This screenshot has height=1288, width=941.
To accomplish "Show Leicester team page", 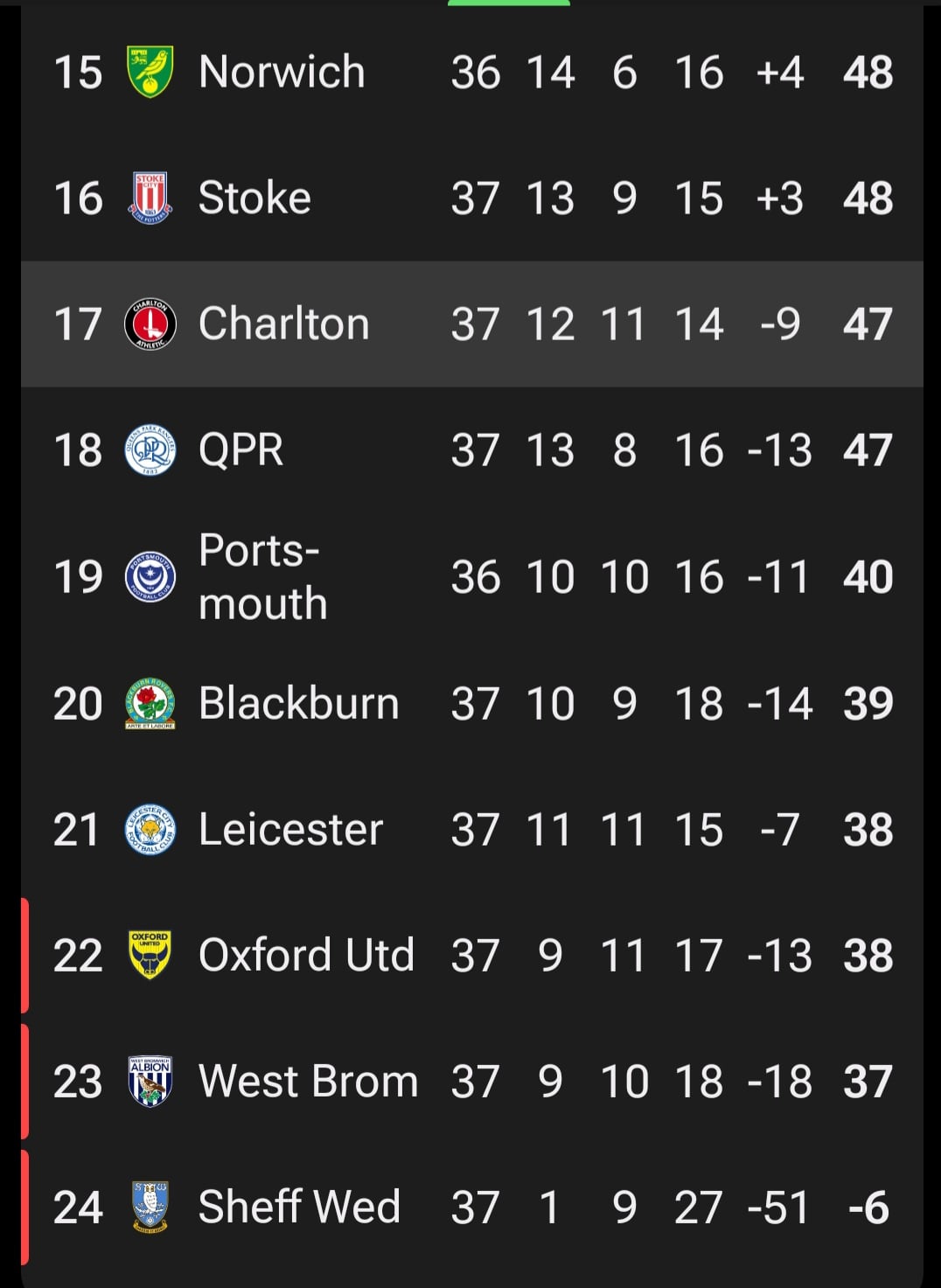I will point(290,829).
